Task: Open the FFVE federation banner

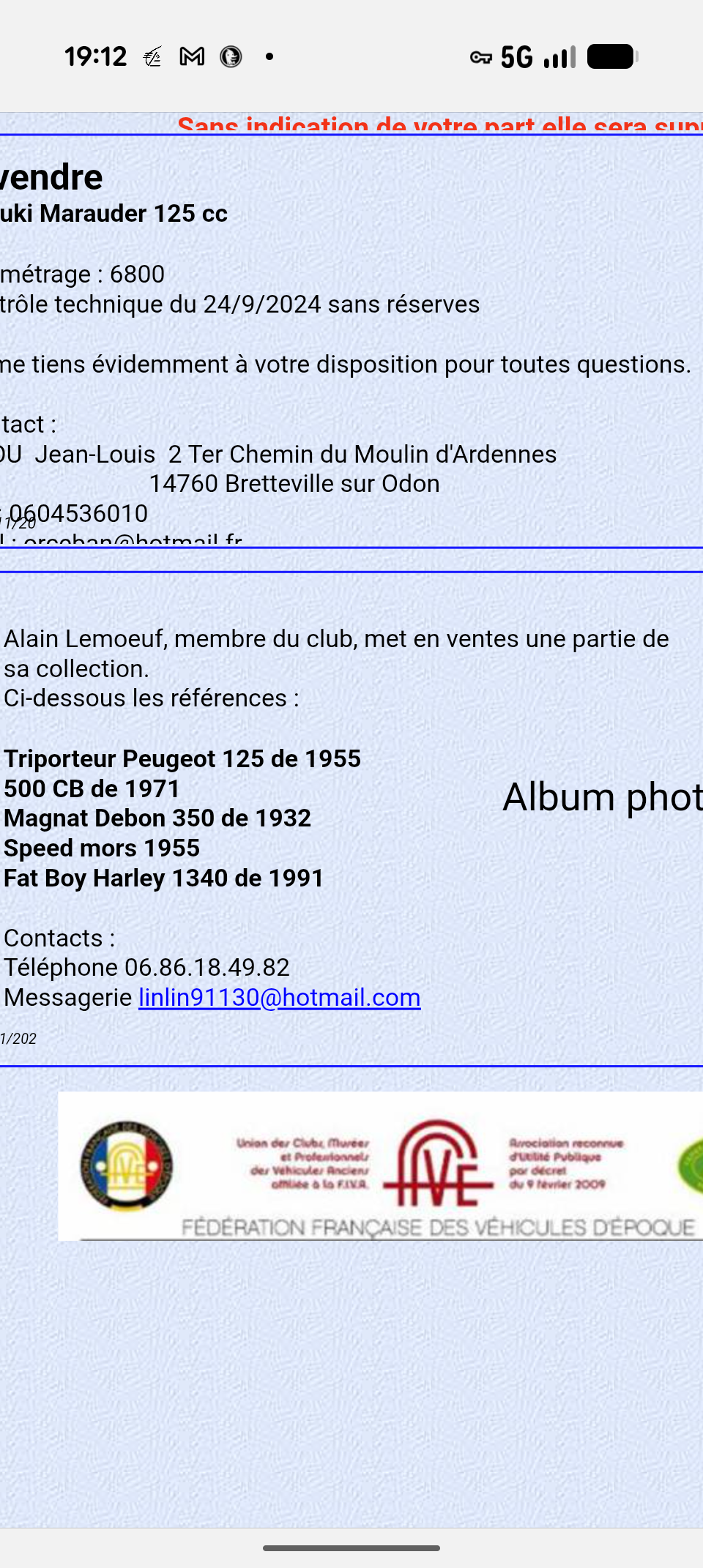Action: 381,1166
